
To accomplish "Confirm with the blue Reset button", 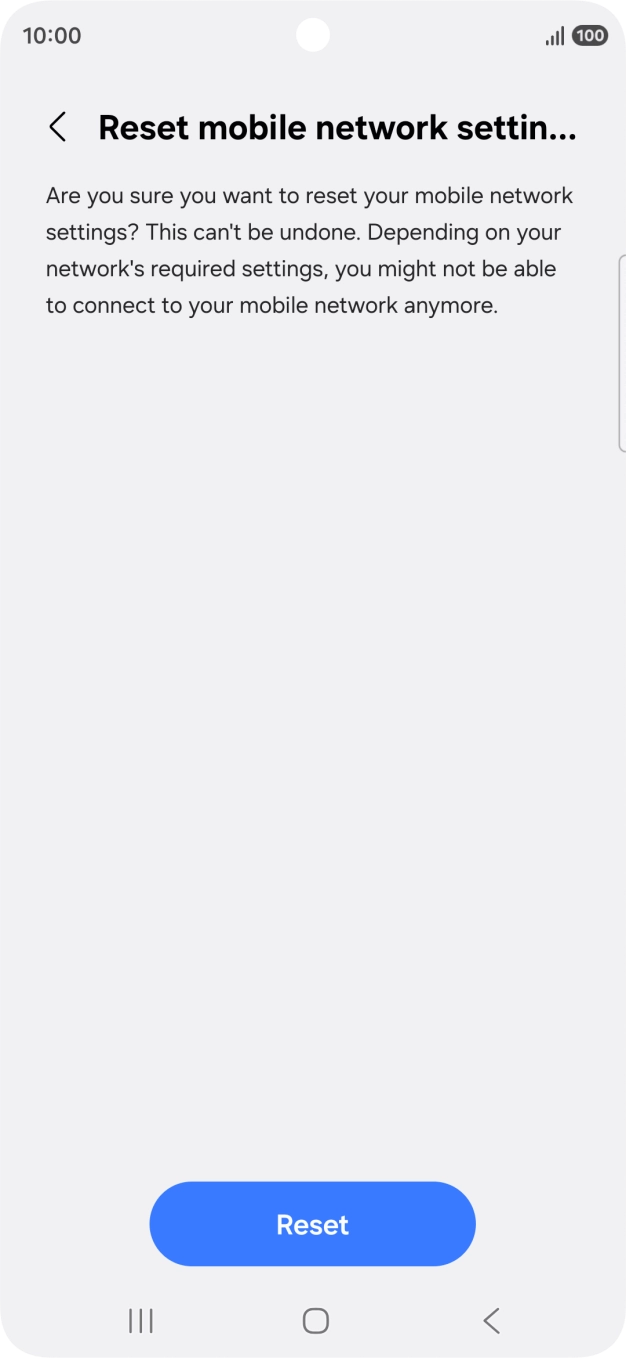I will pyautogui.click(x=312, y=1224).
